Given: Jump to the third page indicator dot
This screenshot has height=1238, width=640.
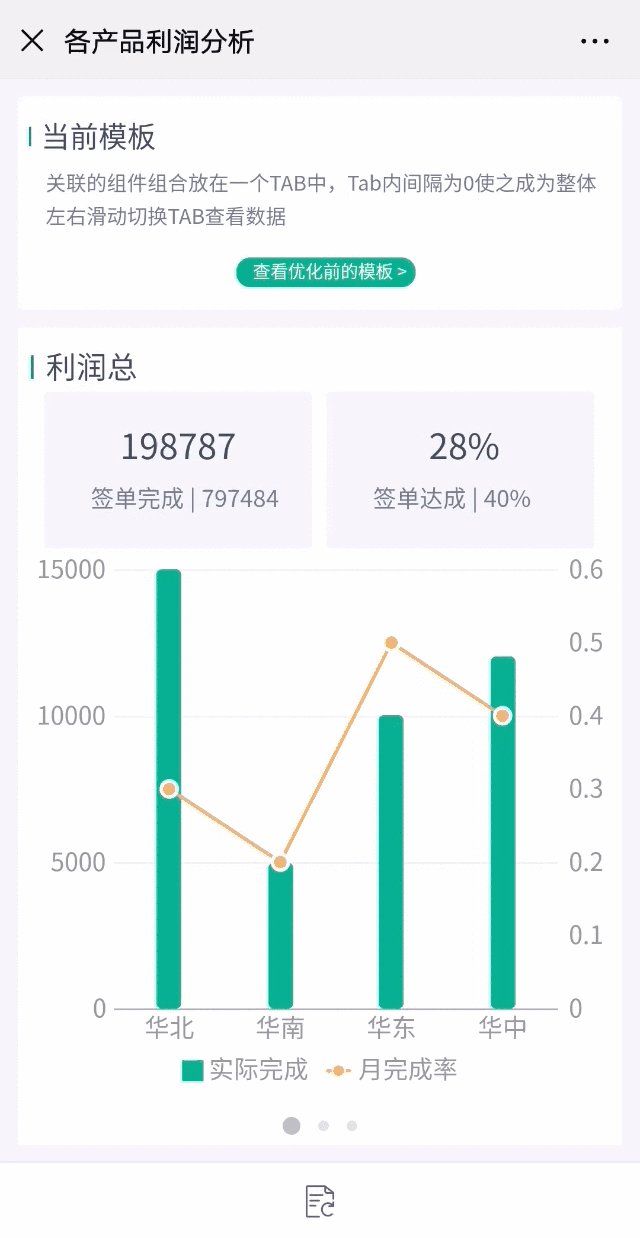Looking at the screenshot, I should 352,1126.
